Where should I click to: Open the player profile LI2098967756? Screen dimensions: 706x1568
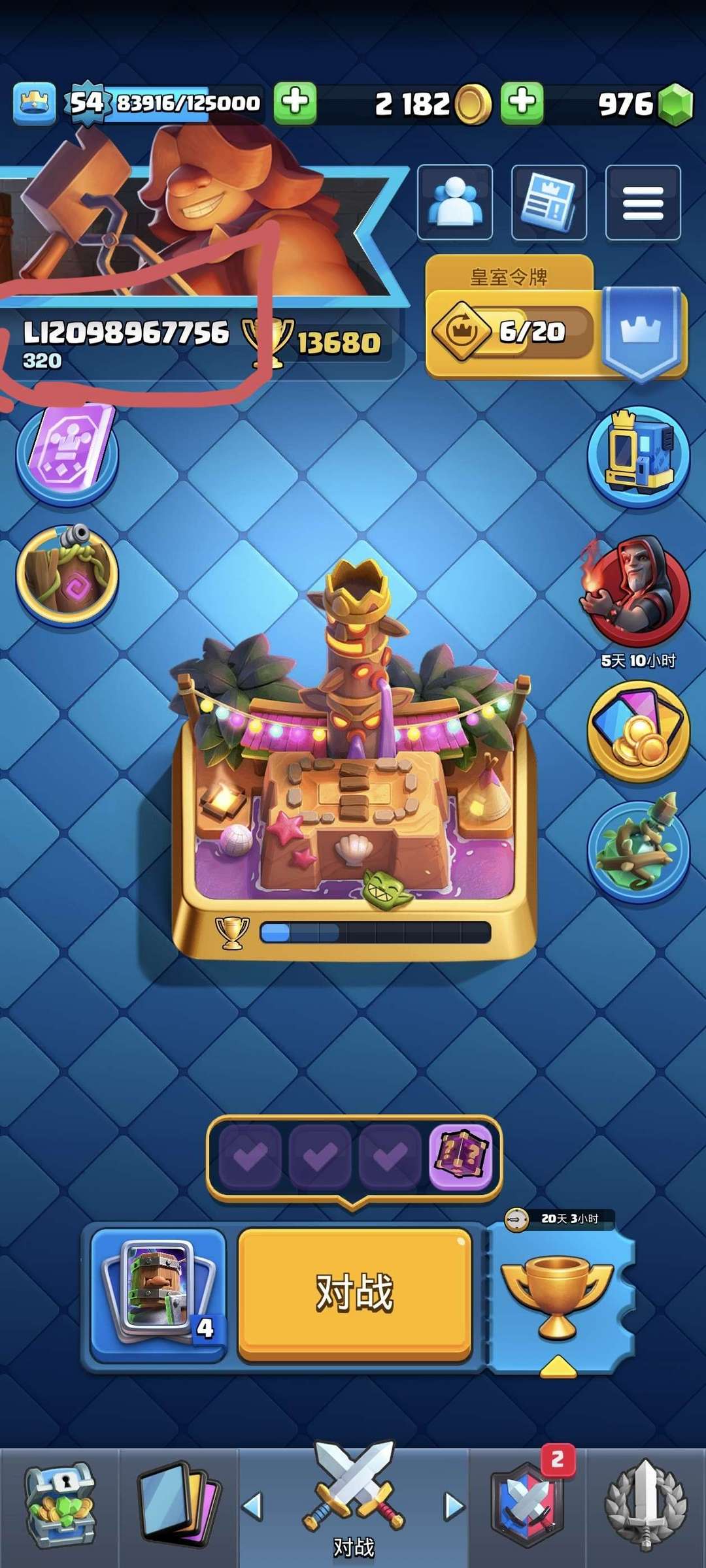[x=126, y=333]
